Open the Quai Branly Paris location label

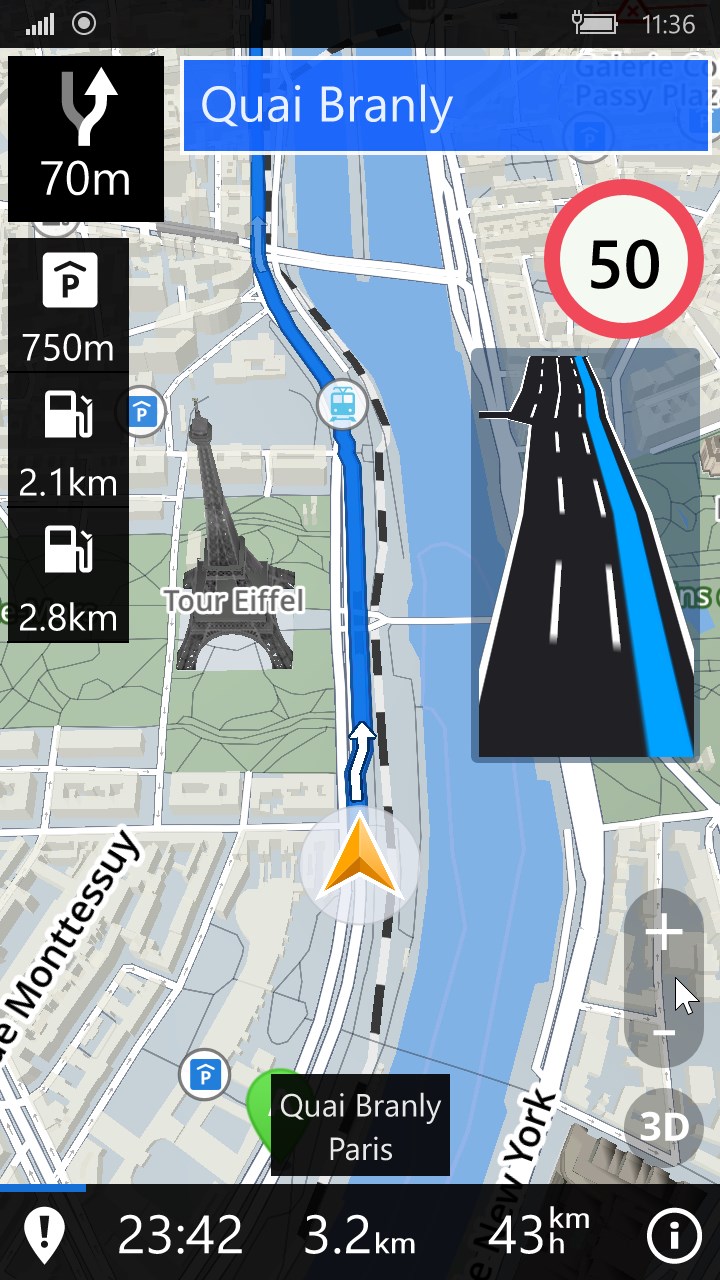360,1125
